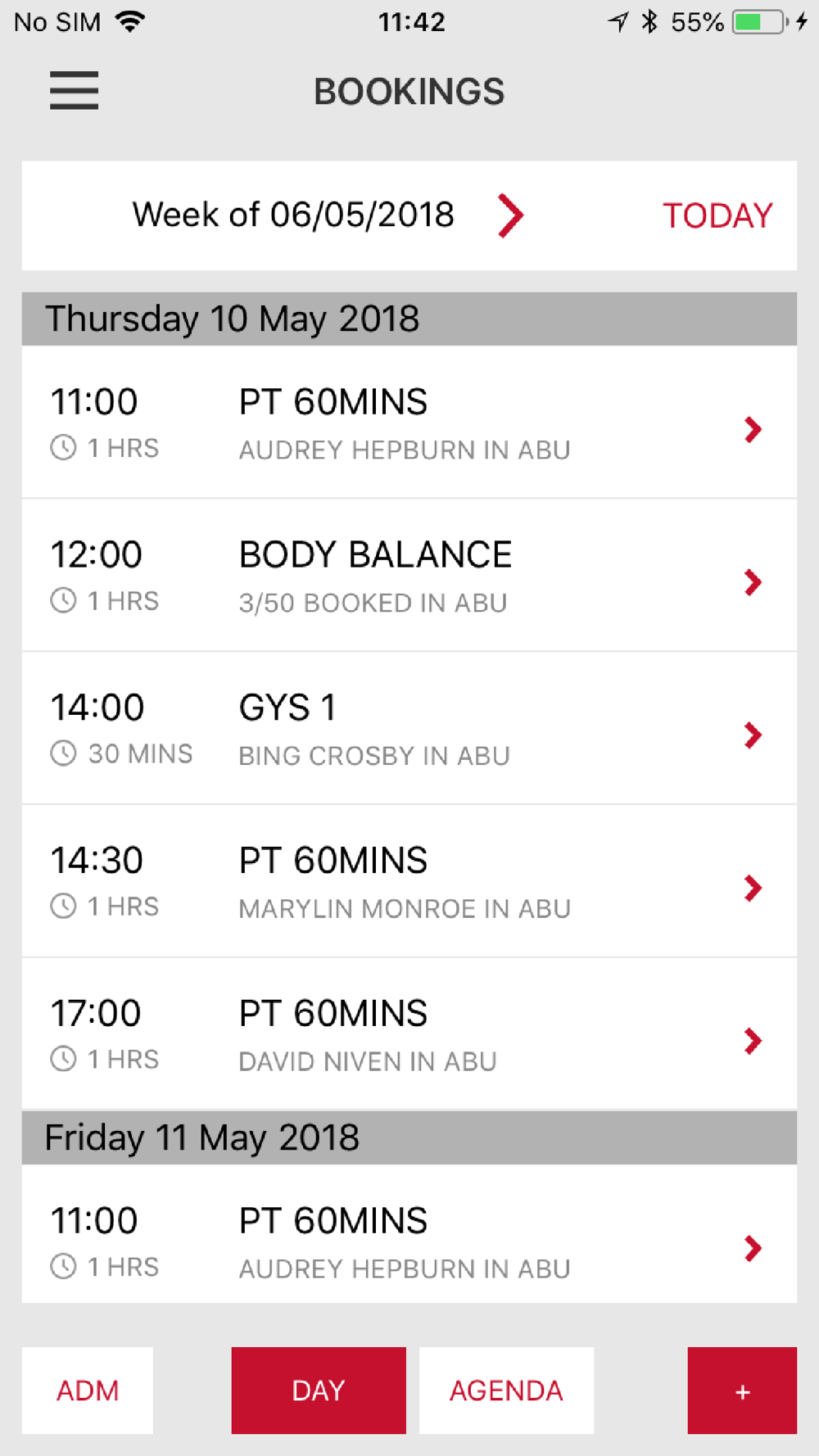Open 17:00 PT session with David Niven
This screenshot has width=819, height=1456.
pos(409,1034)
